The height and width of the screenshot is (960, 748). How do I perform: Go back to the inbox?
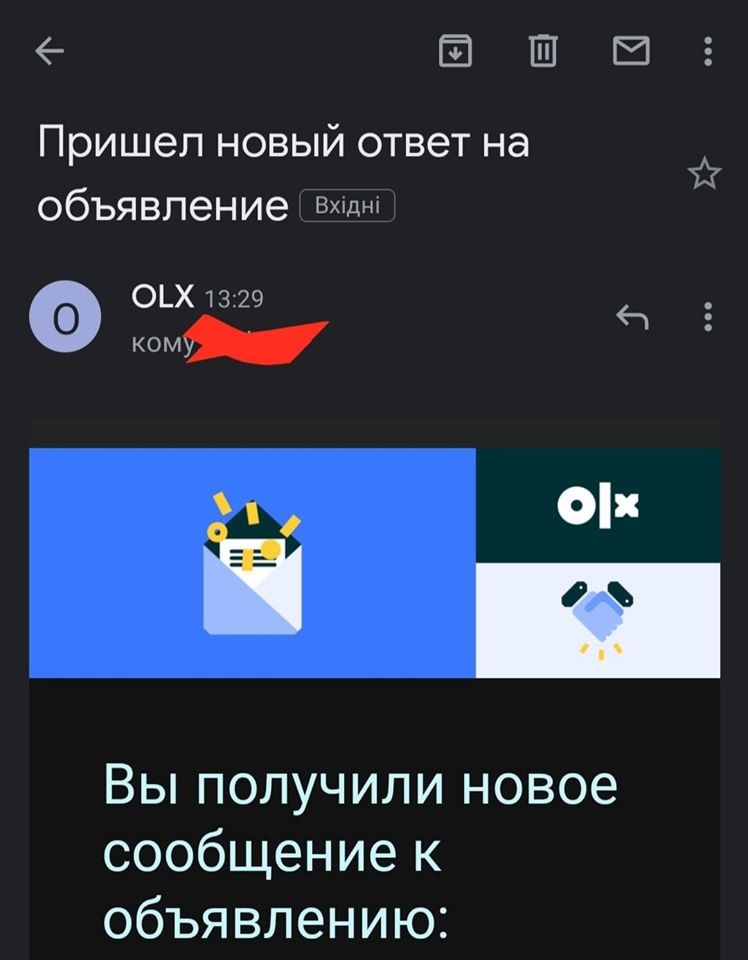[49, 51]
